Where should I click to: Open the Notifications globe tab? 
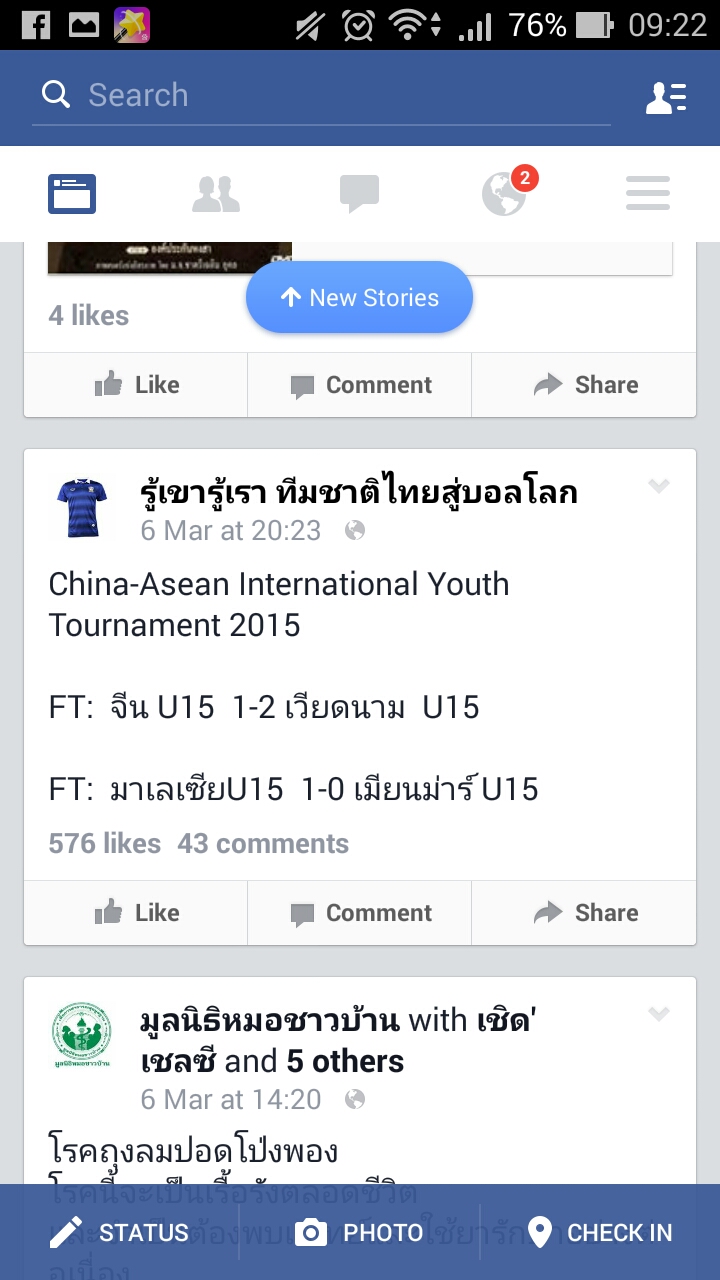click(x=504, y=194)
